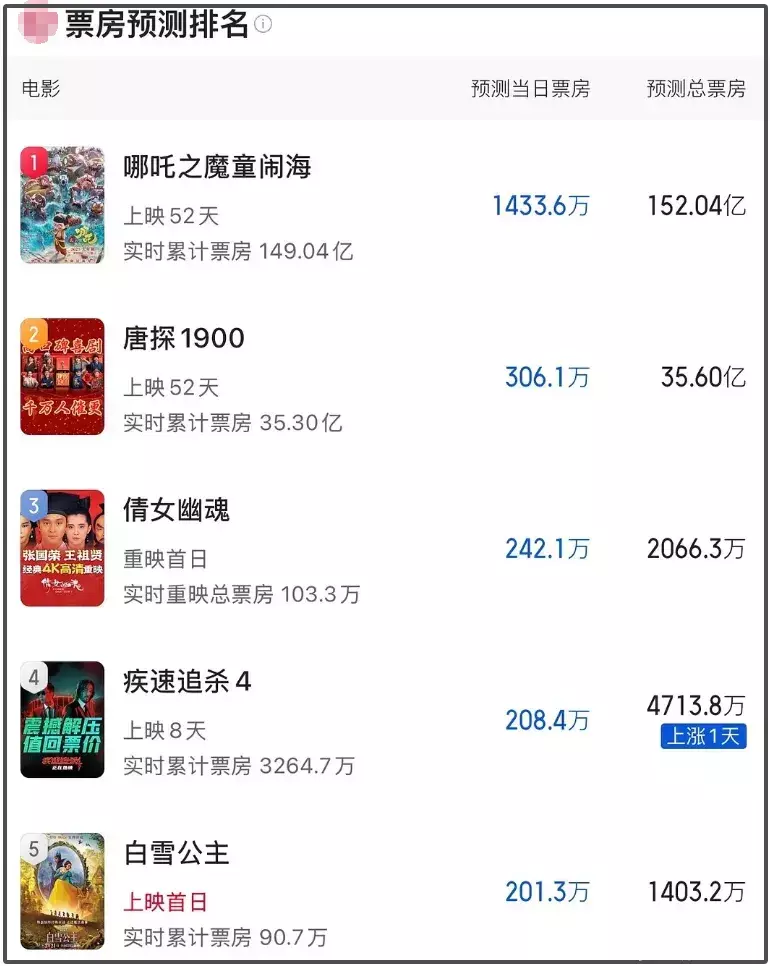This screenshot has width=770, height=966.
Task: Open the 哪吒之魔童闹海 movie row
Action: (217, 166)
